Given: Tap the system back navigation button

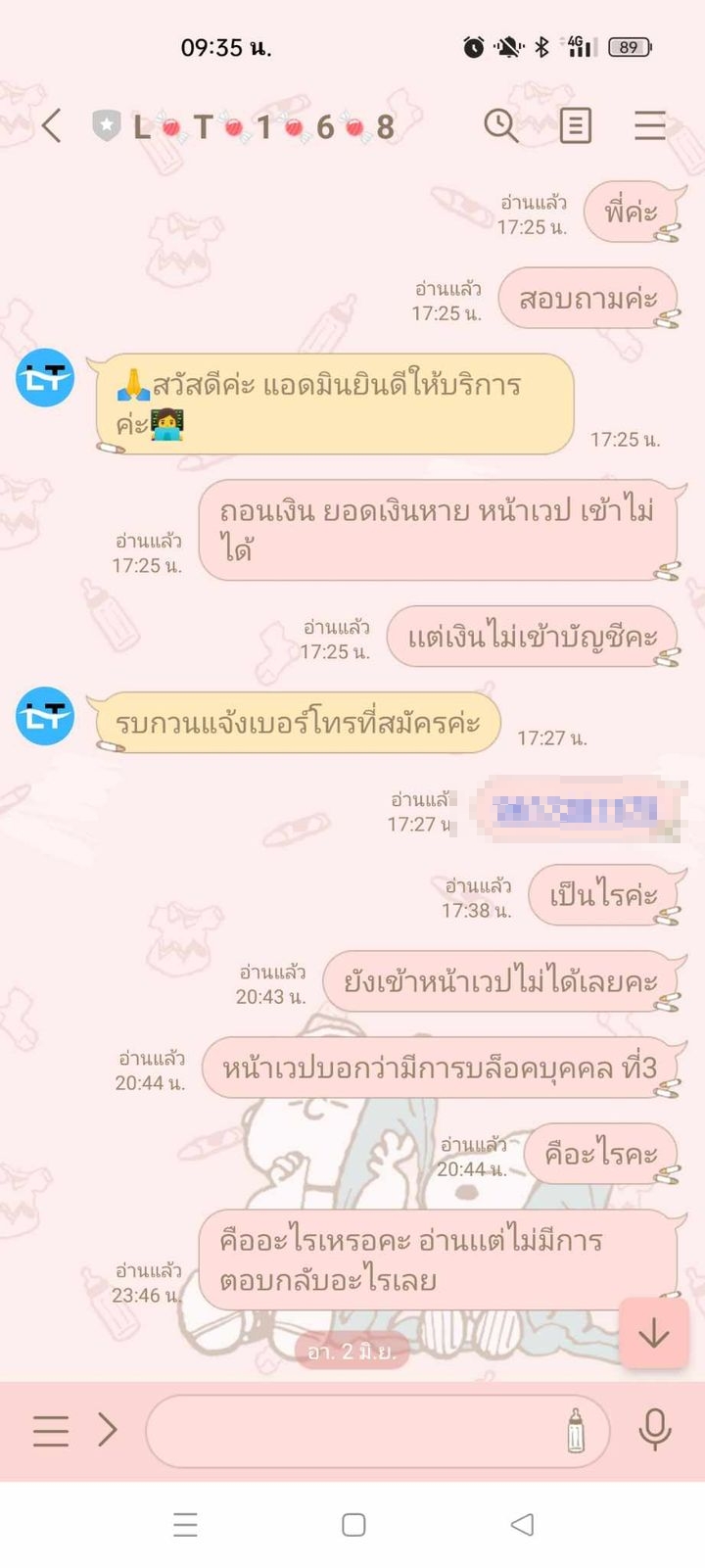Looking at the screenshot, I should pyautogui.click(x=522, y=1525).
